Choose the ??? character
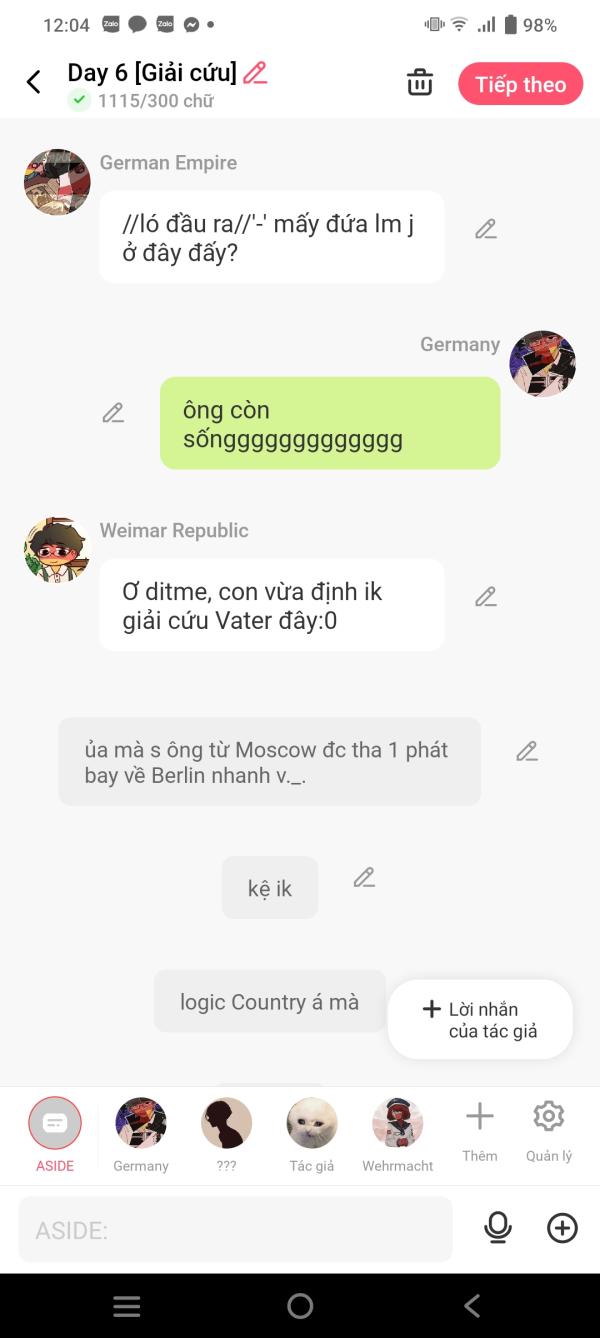The height and width of the screenshot is (1338, 600). (226, 1135)
